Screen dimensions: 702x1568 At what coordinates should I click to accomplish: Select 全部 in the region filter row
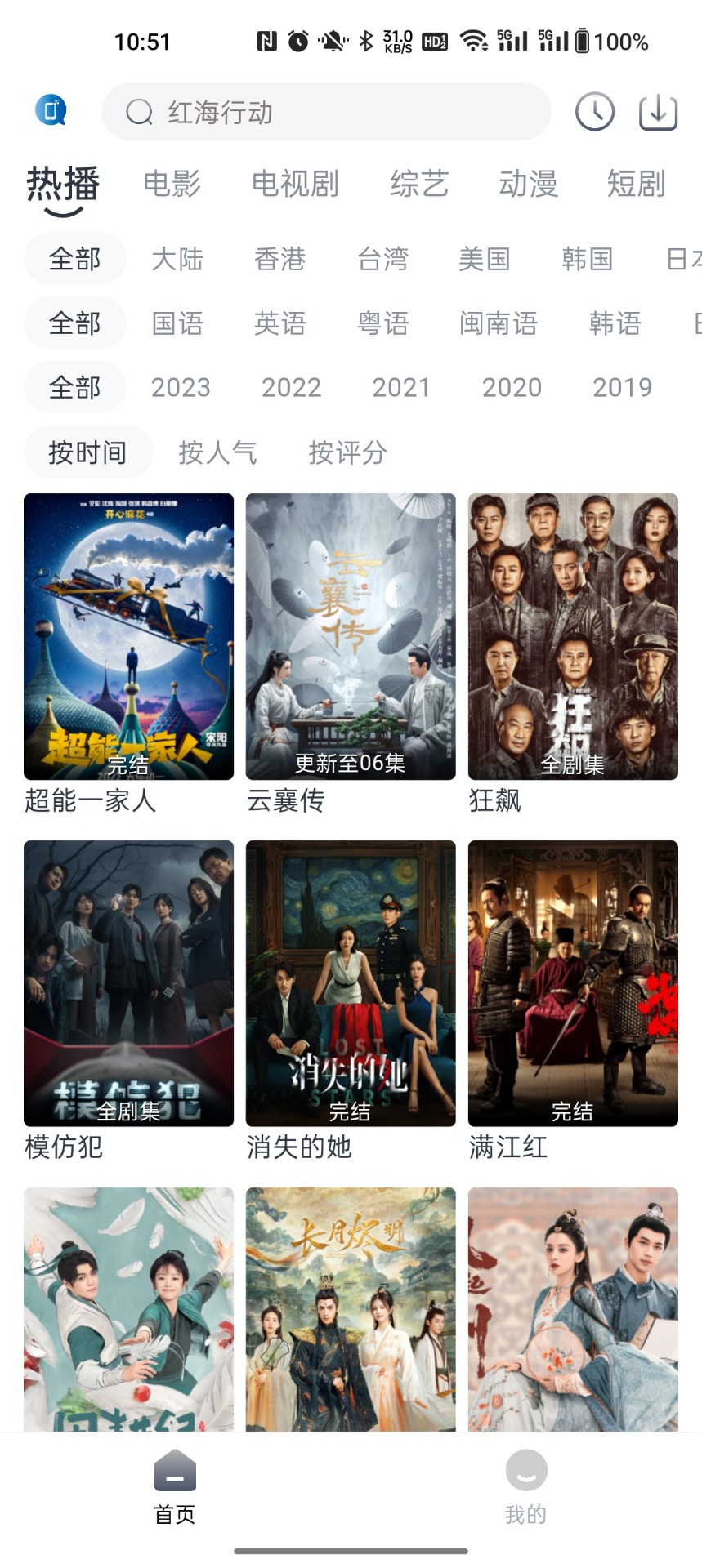74,258
